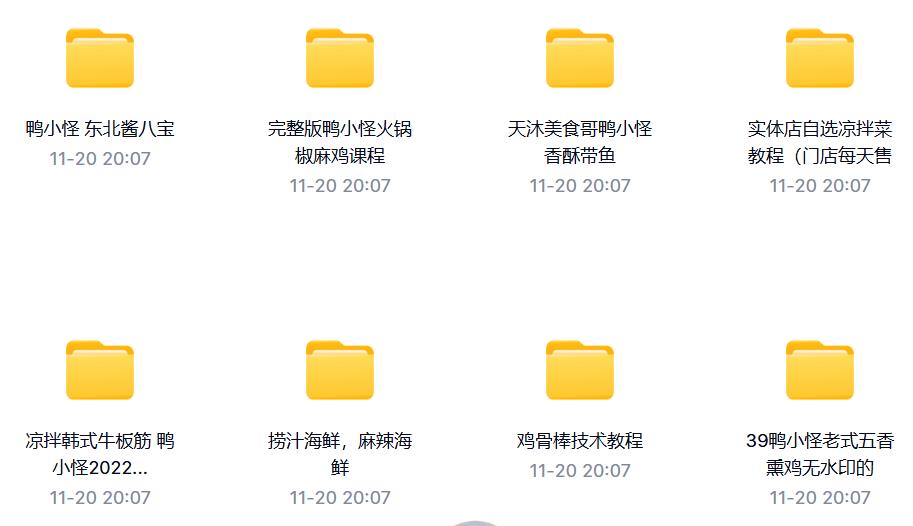Open the 凉拌韩式牛板筋 folder
This screenshot has height=526, width=913.
click(100, 371)
